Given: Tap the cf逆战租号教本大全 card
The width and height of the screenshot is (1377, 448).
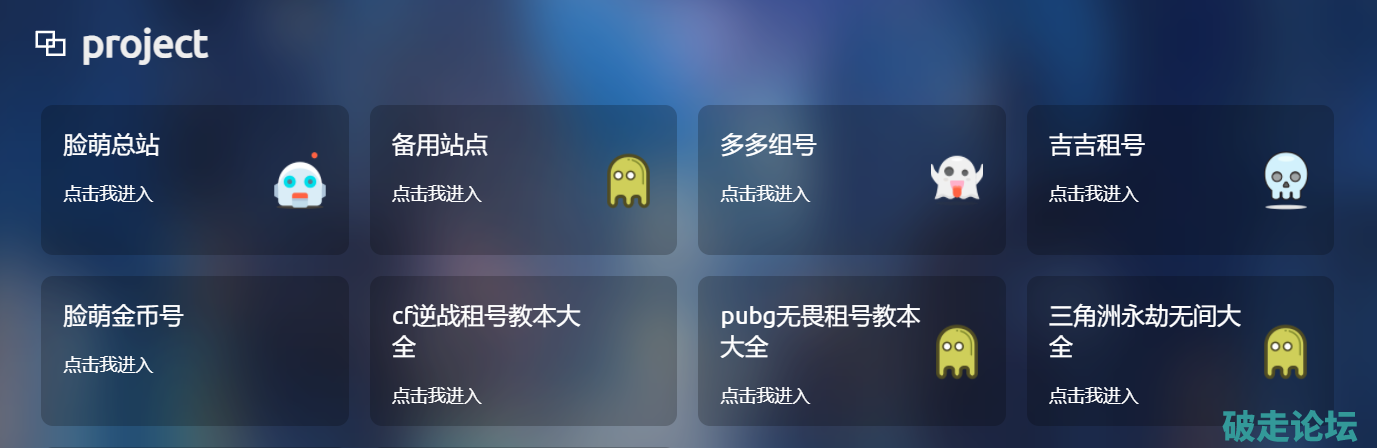Looking at the screenshot, I should (x=523, y=350).
